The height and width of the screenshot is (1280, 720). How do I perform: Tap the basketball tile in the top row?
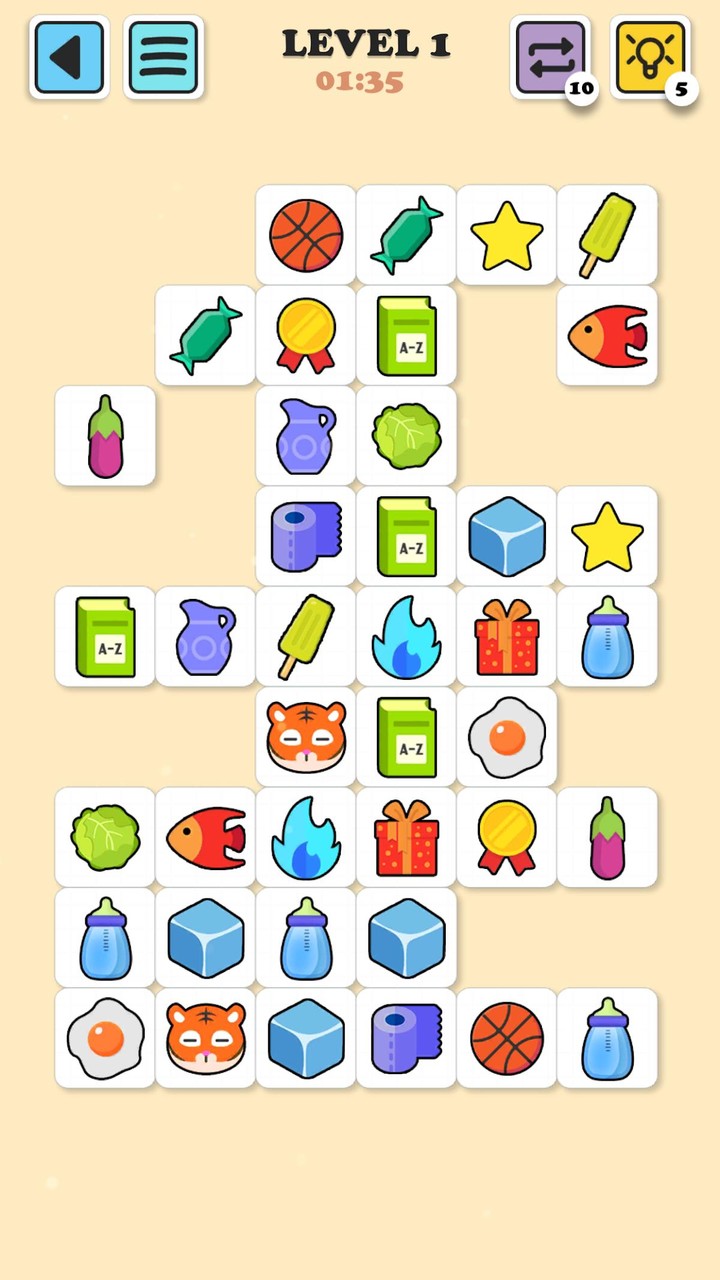coord(305,235)
